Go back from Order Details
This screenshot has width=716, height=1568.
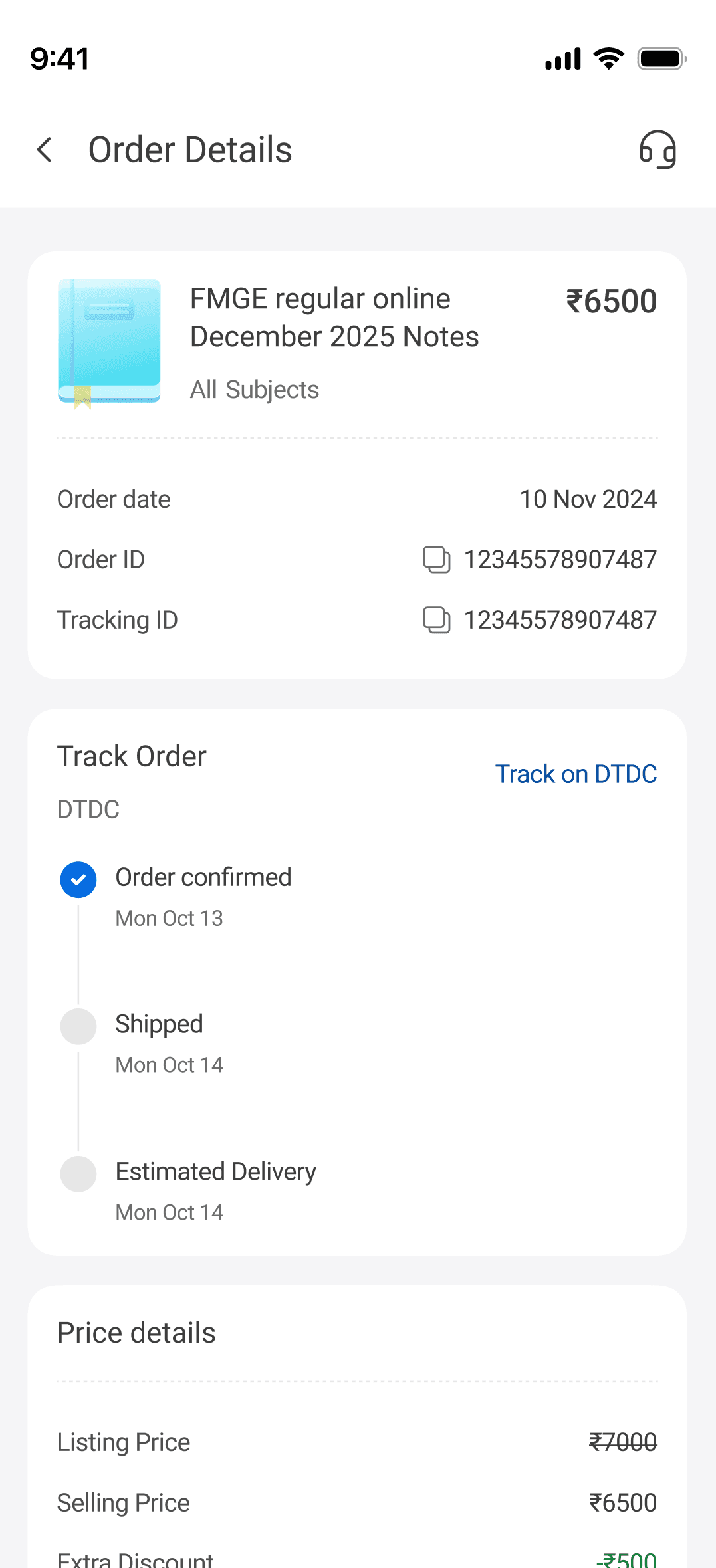45,150
